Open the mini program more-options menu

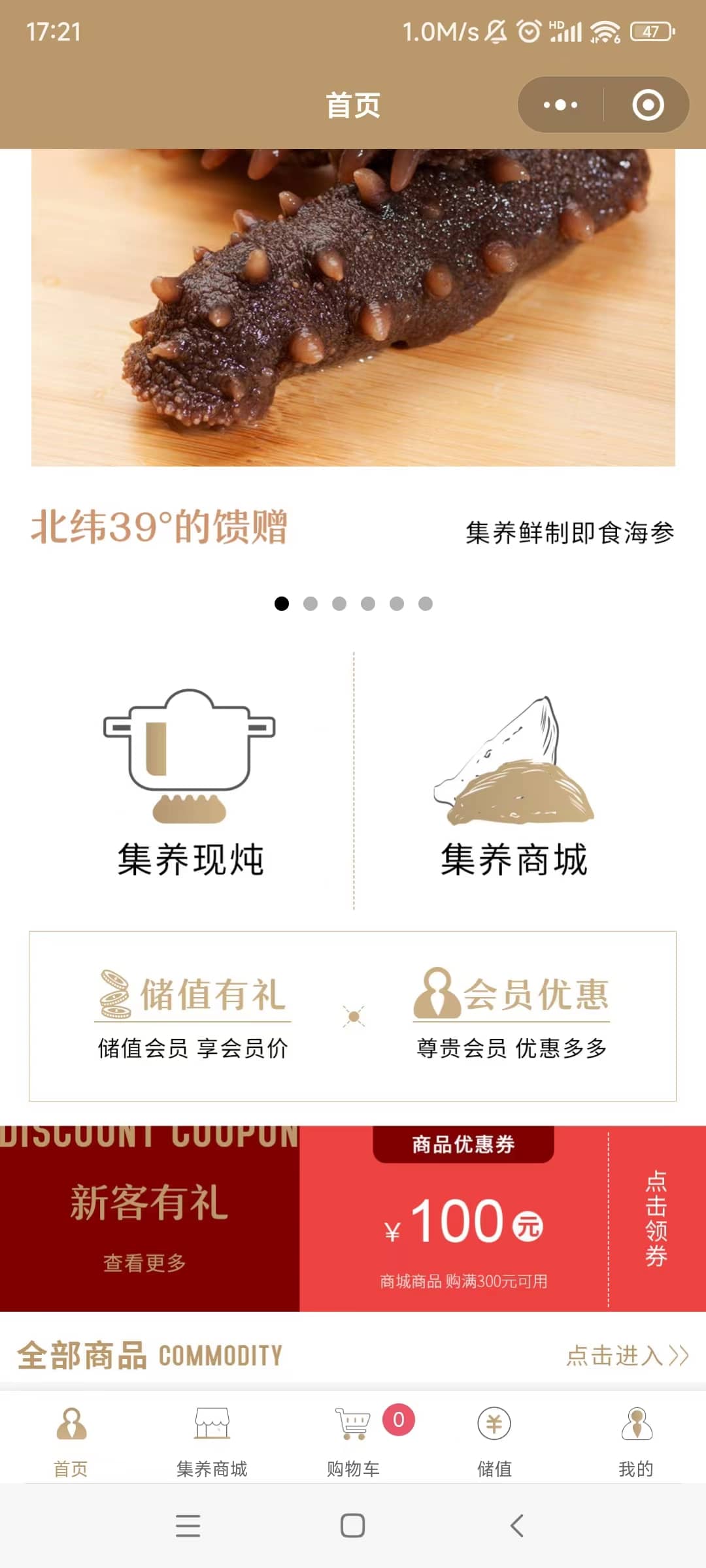pyautogui.click(x=561, y=105)
